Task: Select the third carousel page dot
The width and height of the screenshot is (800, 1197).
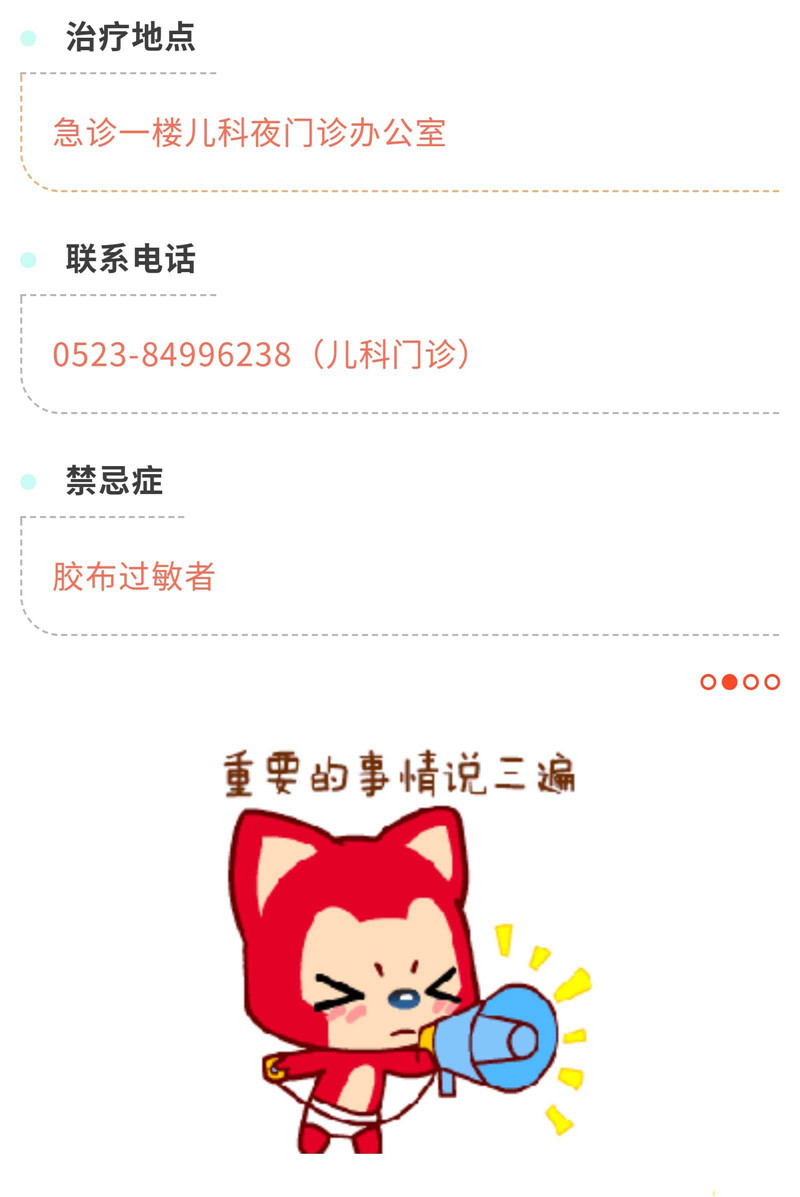Action: pyautogui.click(x=751, y=682)
